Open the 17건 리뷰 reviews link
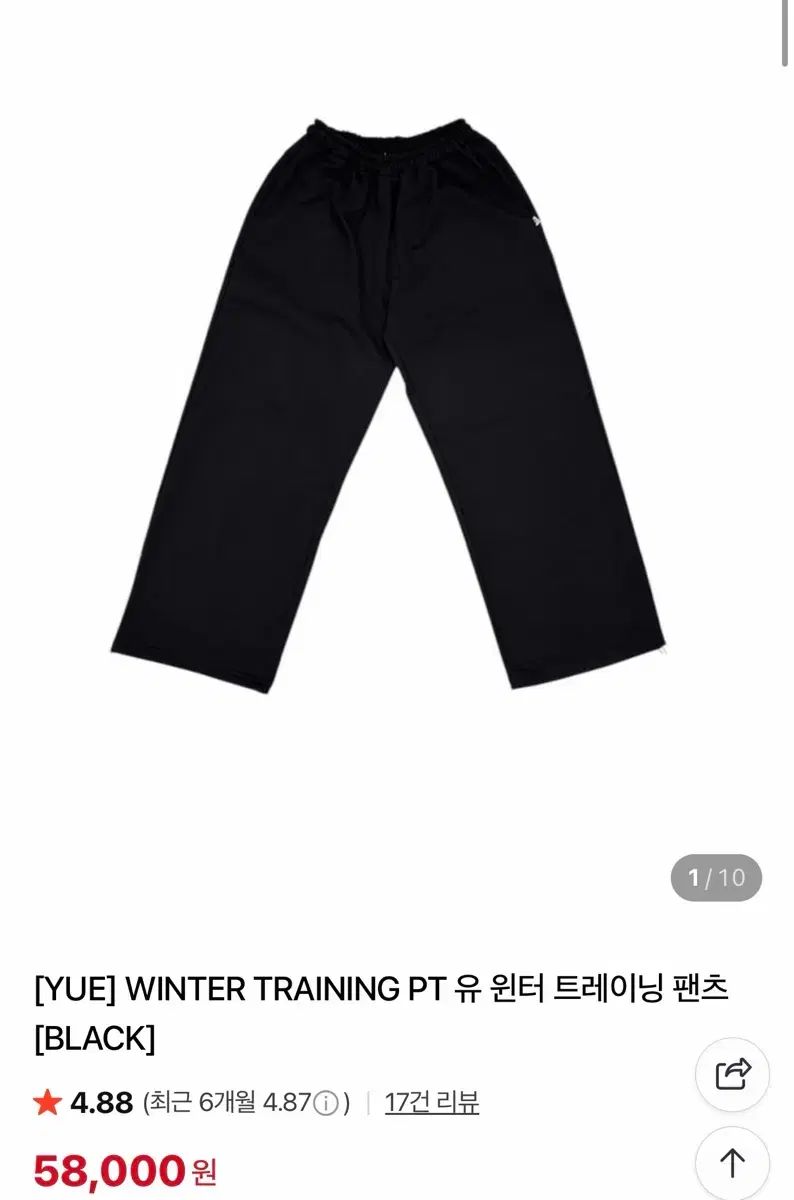 (x=431, y=1103)
